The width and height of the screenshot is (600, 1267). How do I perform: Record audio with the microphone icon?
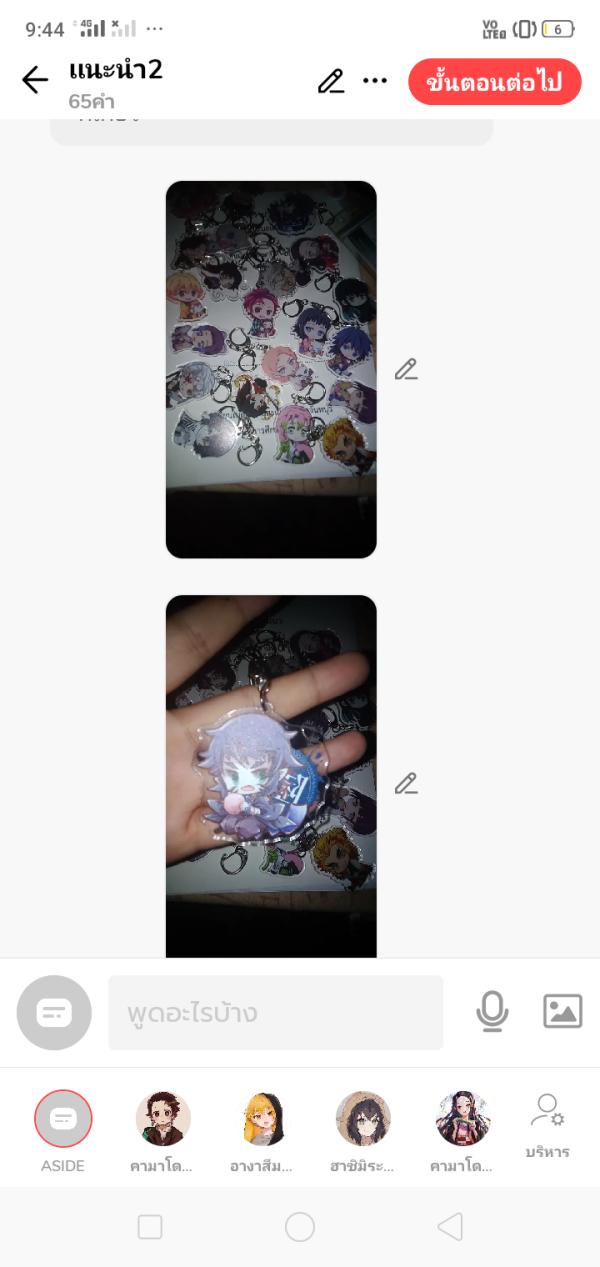point(492,1012)
